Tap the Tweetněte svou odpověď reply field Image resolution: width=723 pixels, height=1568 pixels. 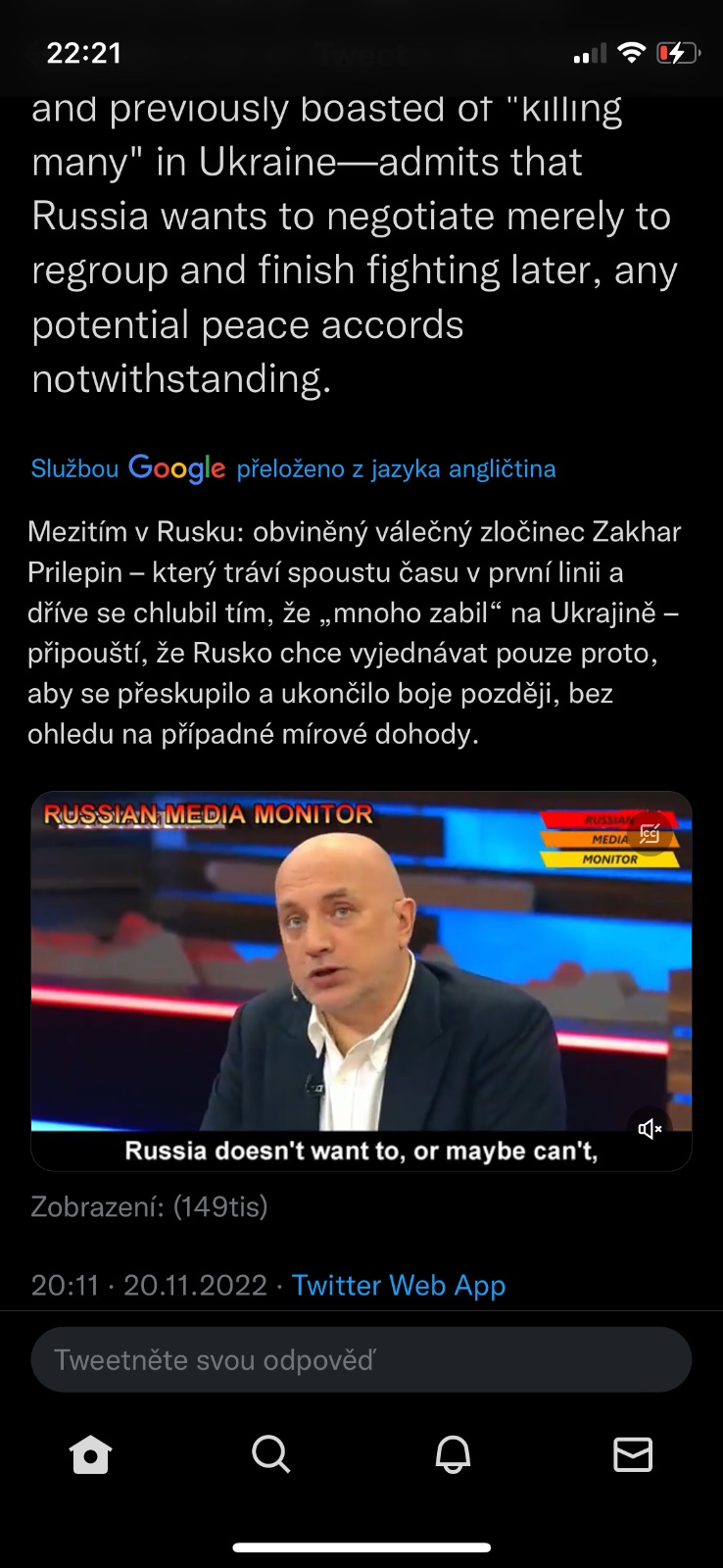tap(361, 1359)
